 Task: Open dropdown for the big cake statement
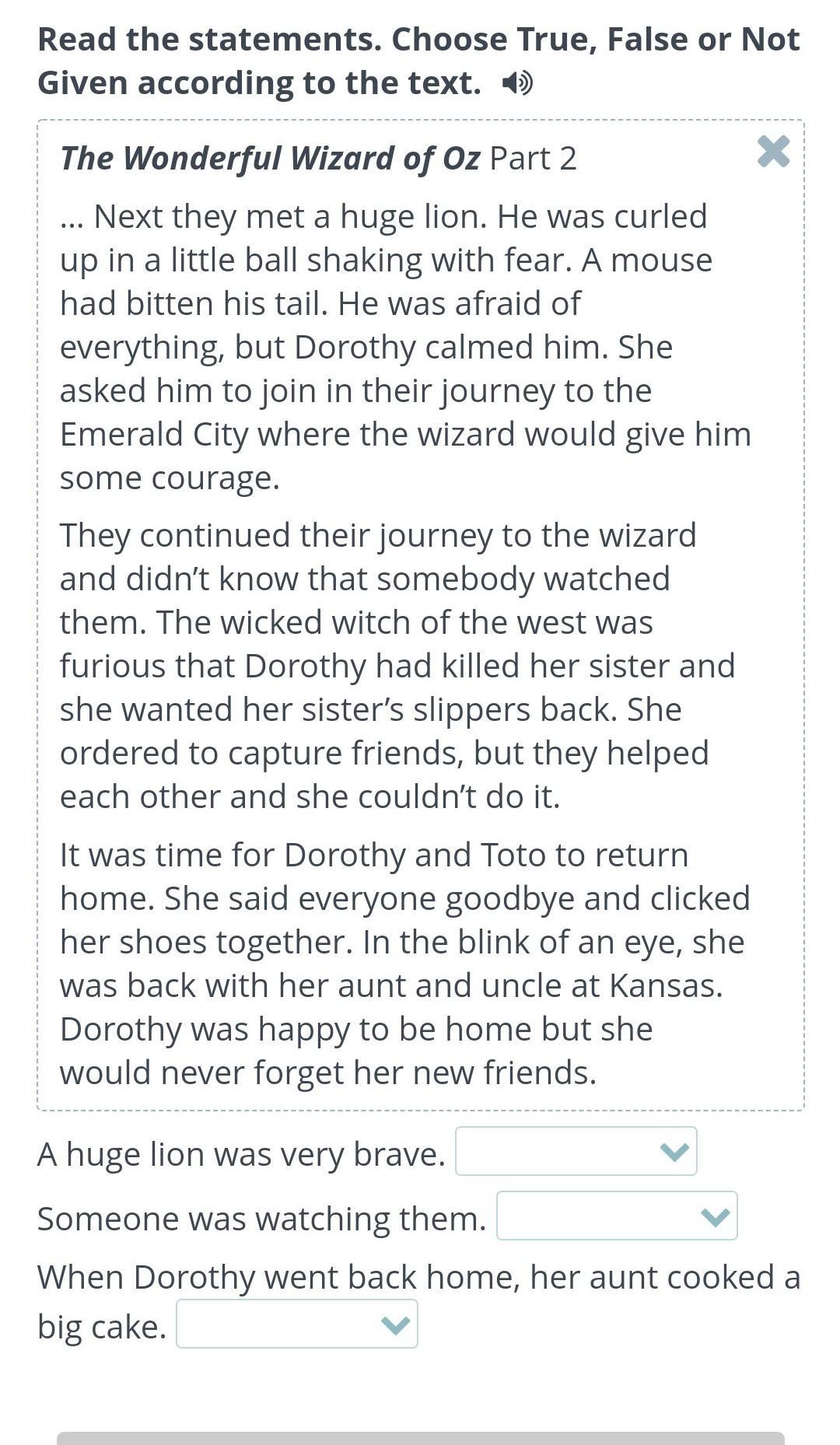point(297,1324)
